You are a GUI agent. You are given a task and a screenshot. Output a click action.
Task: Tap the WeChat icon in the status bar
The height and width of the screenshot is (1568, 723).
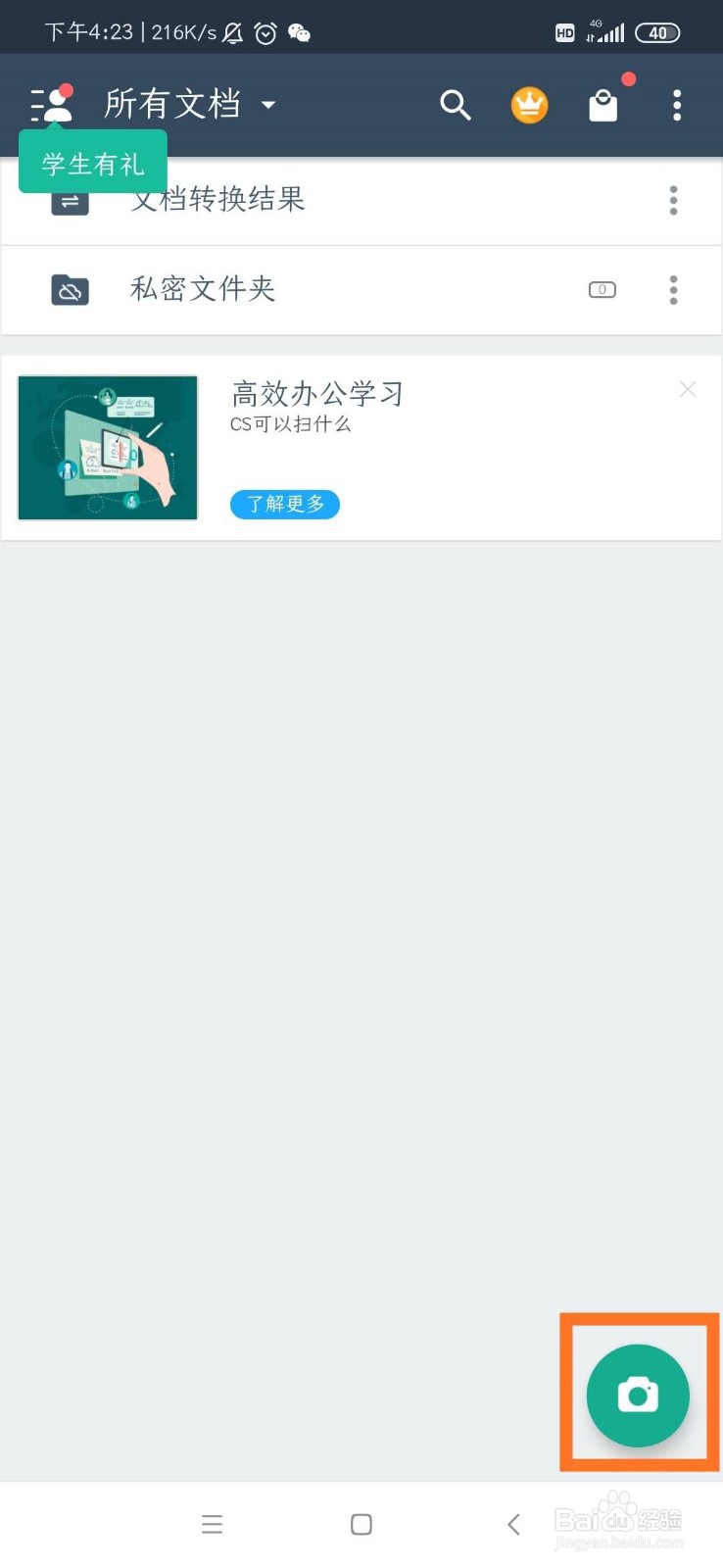[x=300, y=32]
